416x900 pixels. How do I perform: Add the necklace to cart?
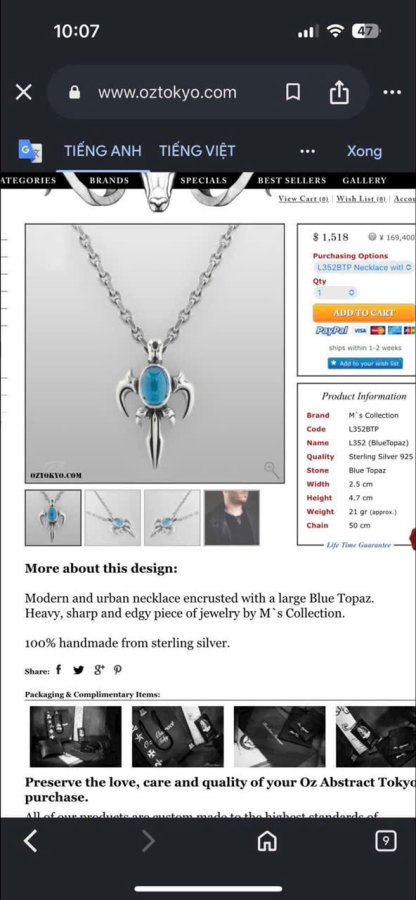click(364, 313)
